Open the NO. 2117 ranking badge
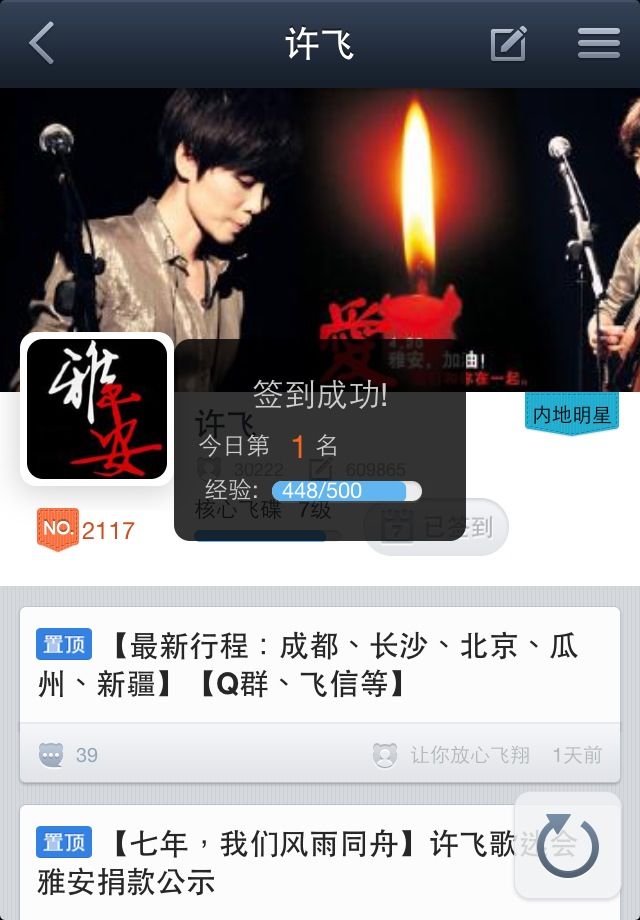640x920 pixels. [86, 530]
